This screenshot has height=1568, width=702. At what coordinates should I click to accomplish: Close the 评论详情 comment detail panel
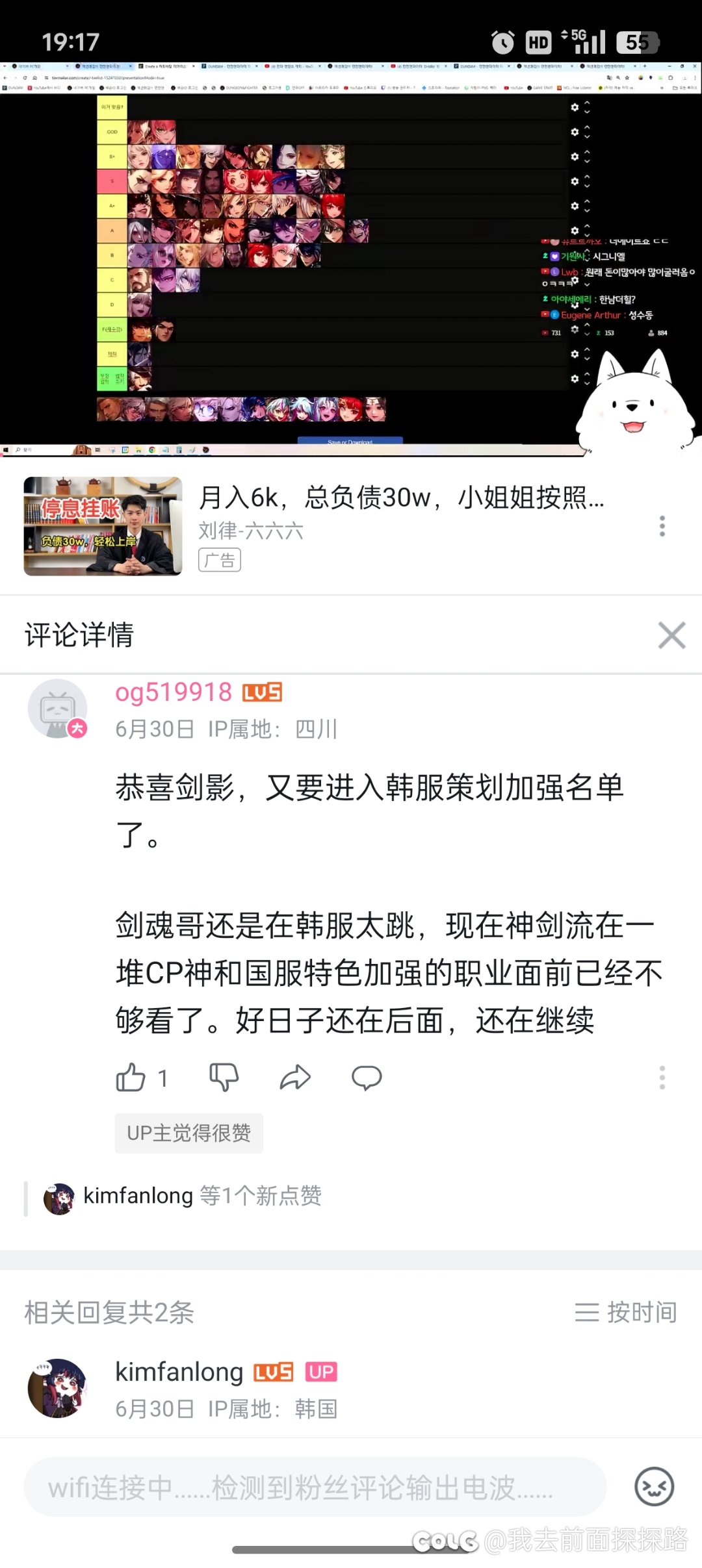tap(671, 635)
